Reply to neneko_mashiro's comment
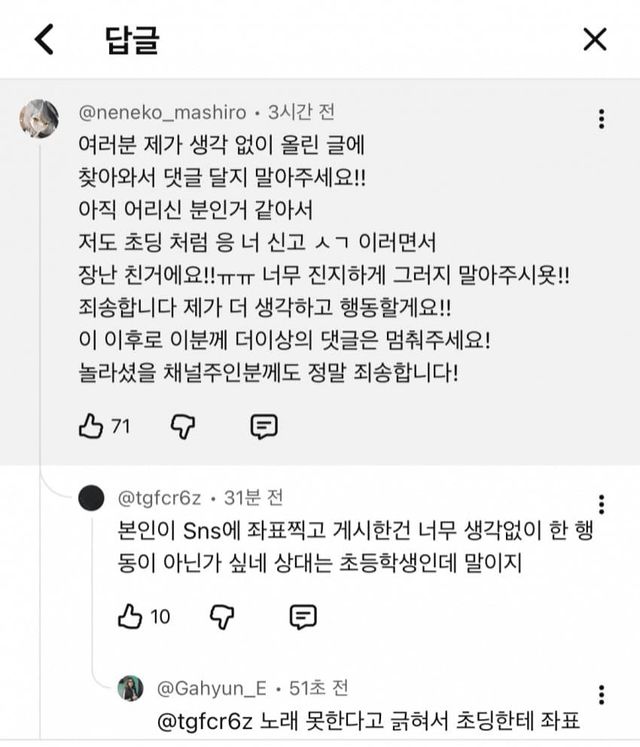 point(263,427)
